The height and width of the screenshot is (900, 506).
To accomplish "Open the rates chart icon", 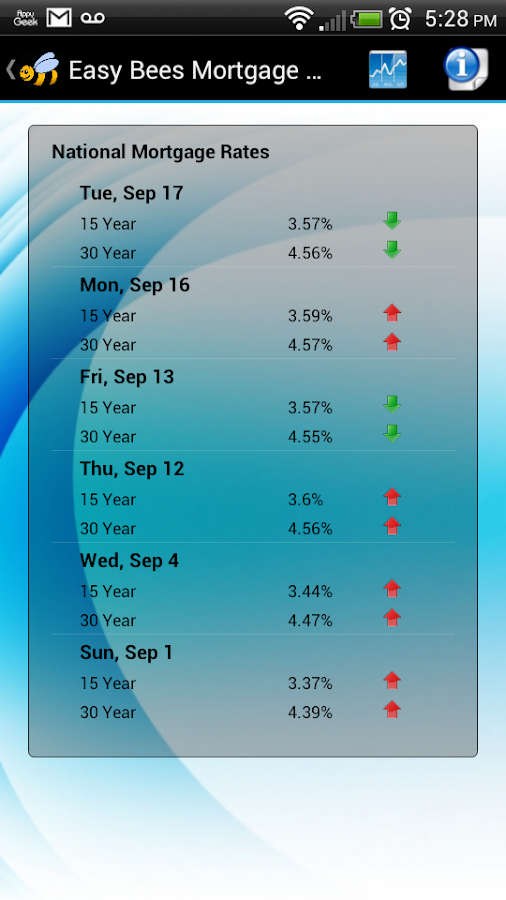I will (388, 69).
